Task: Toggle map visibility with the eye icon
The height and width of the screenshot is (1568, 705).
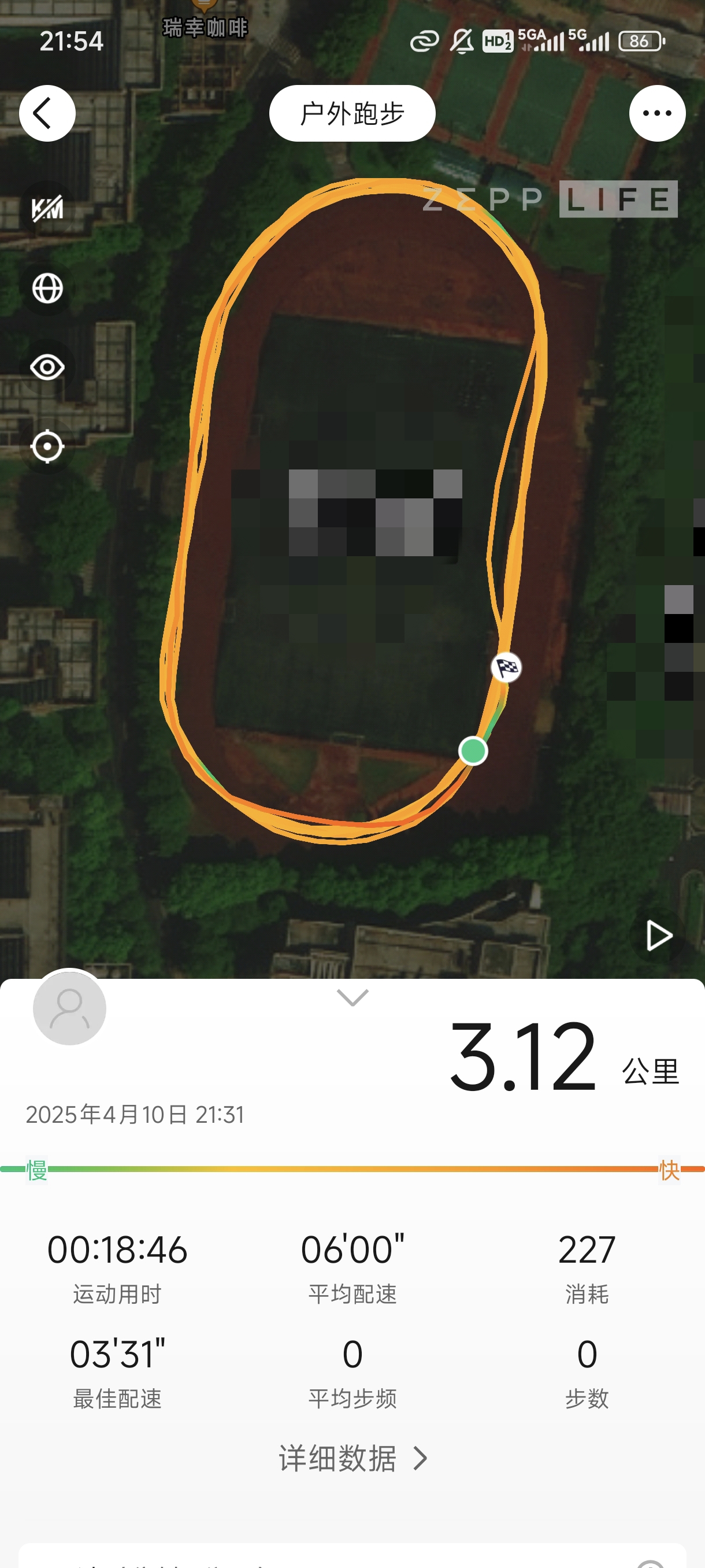Action: tap(47, 367)
